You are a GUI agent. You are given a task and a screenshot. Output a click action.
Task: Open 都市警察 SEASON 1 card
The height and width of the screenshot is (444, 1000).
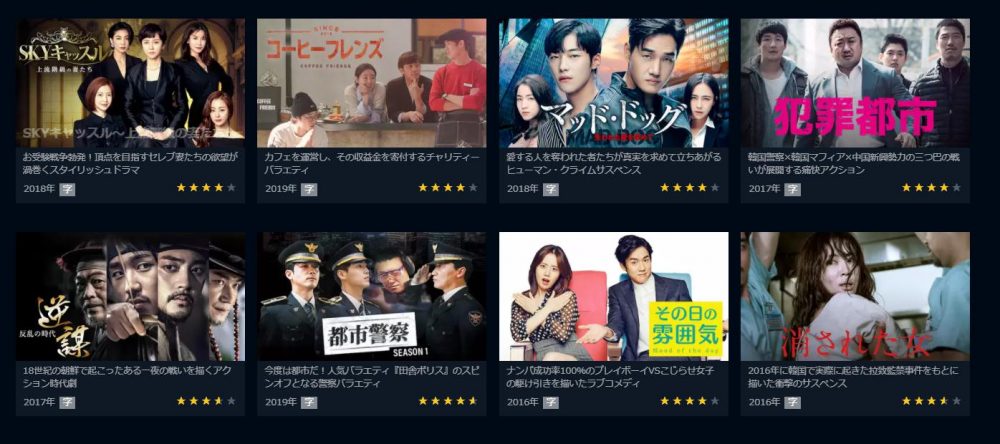371,297
